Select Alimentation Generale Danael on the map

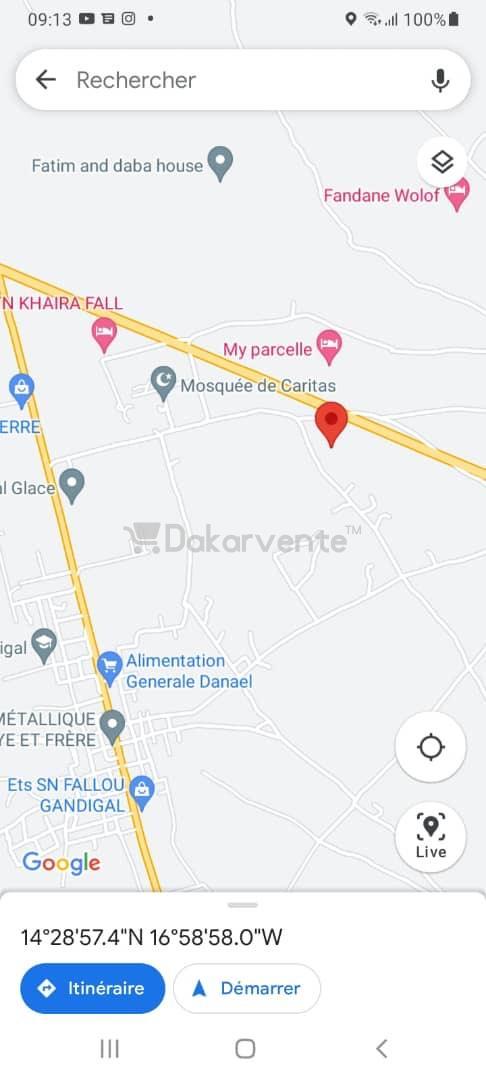coord(109,668)
